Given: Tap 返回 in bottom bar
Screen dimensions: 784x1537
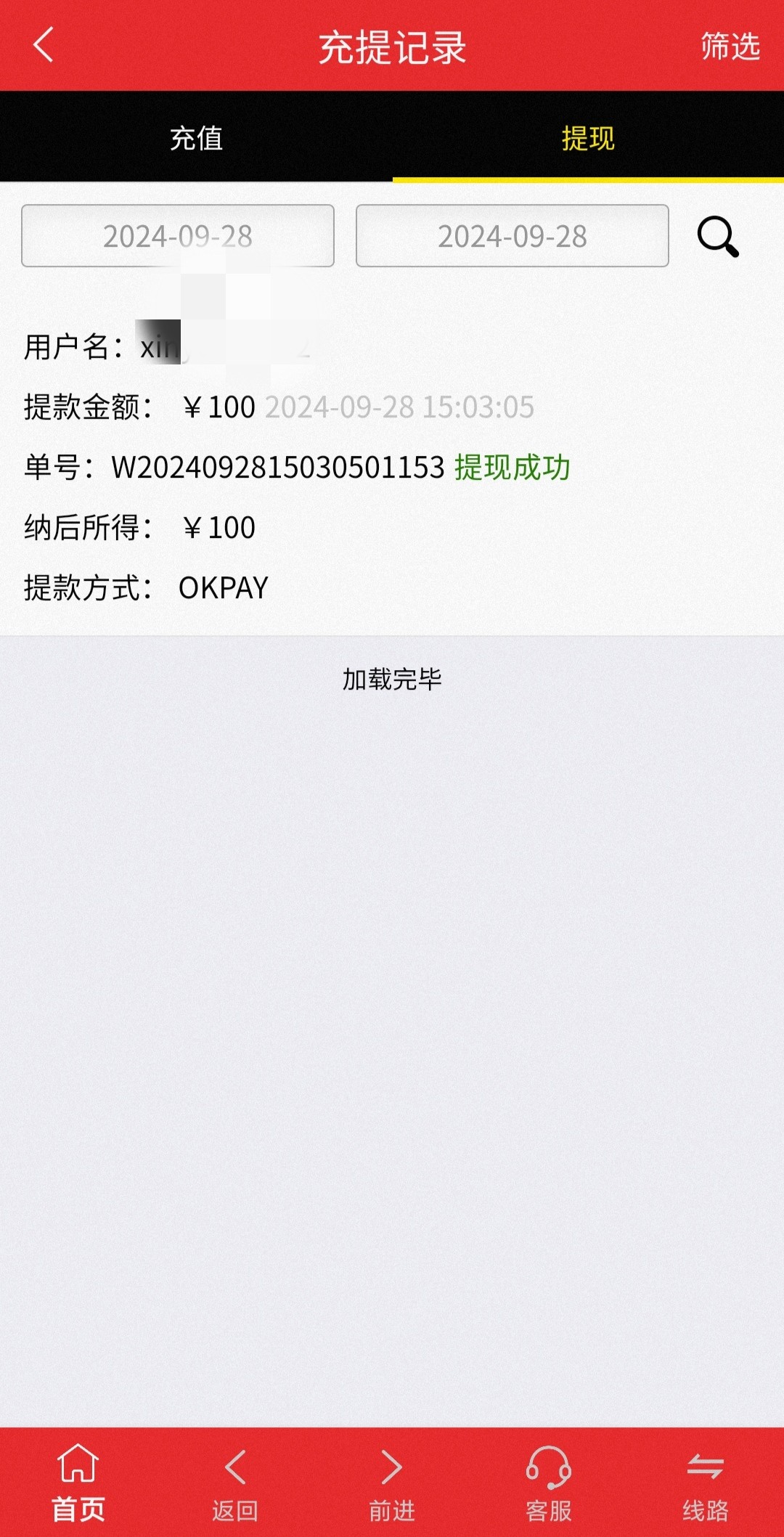Looking at the screenshot, I should (x=235, y=1483).
